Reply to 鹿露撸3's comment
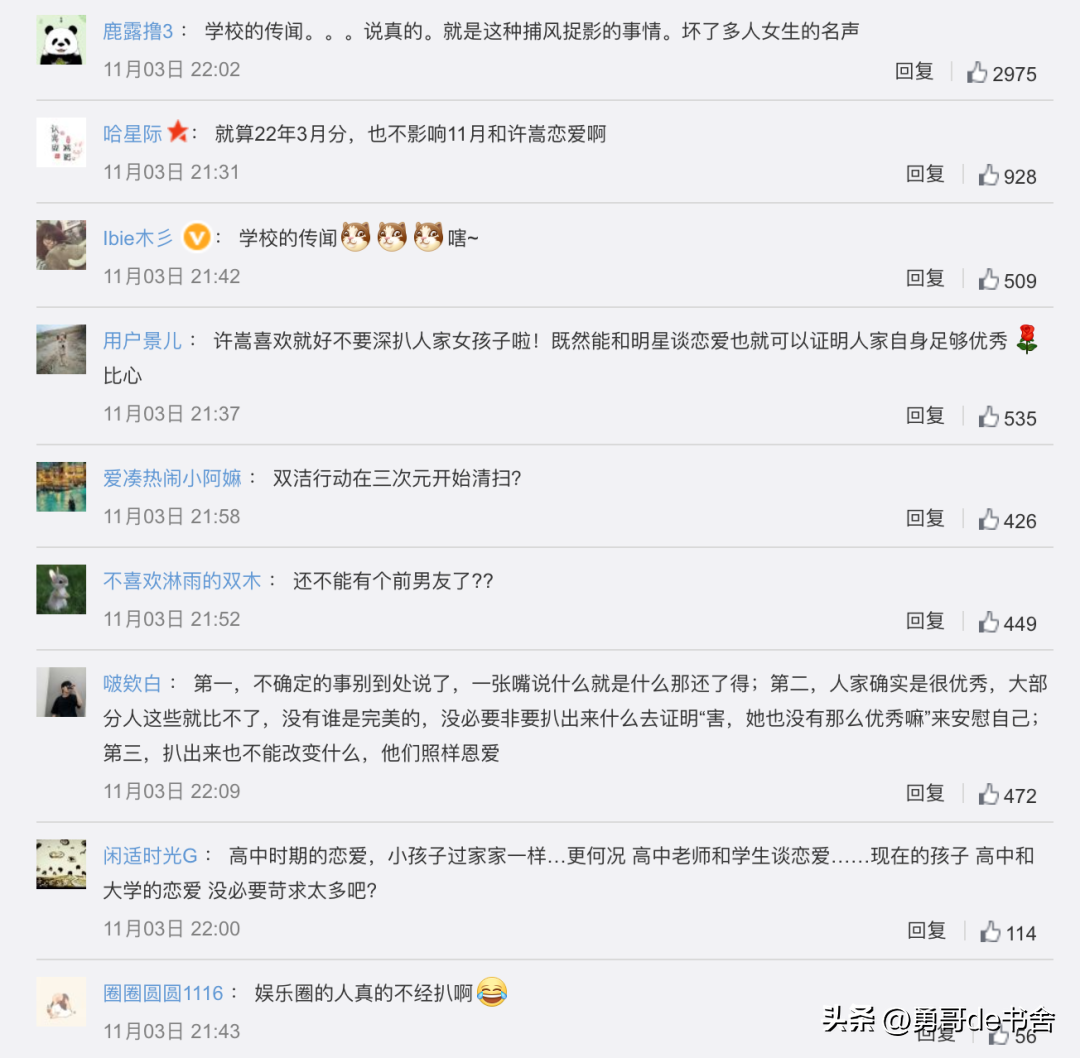This screenshot has width=1080, height=1058. [x=913, y=72]
